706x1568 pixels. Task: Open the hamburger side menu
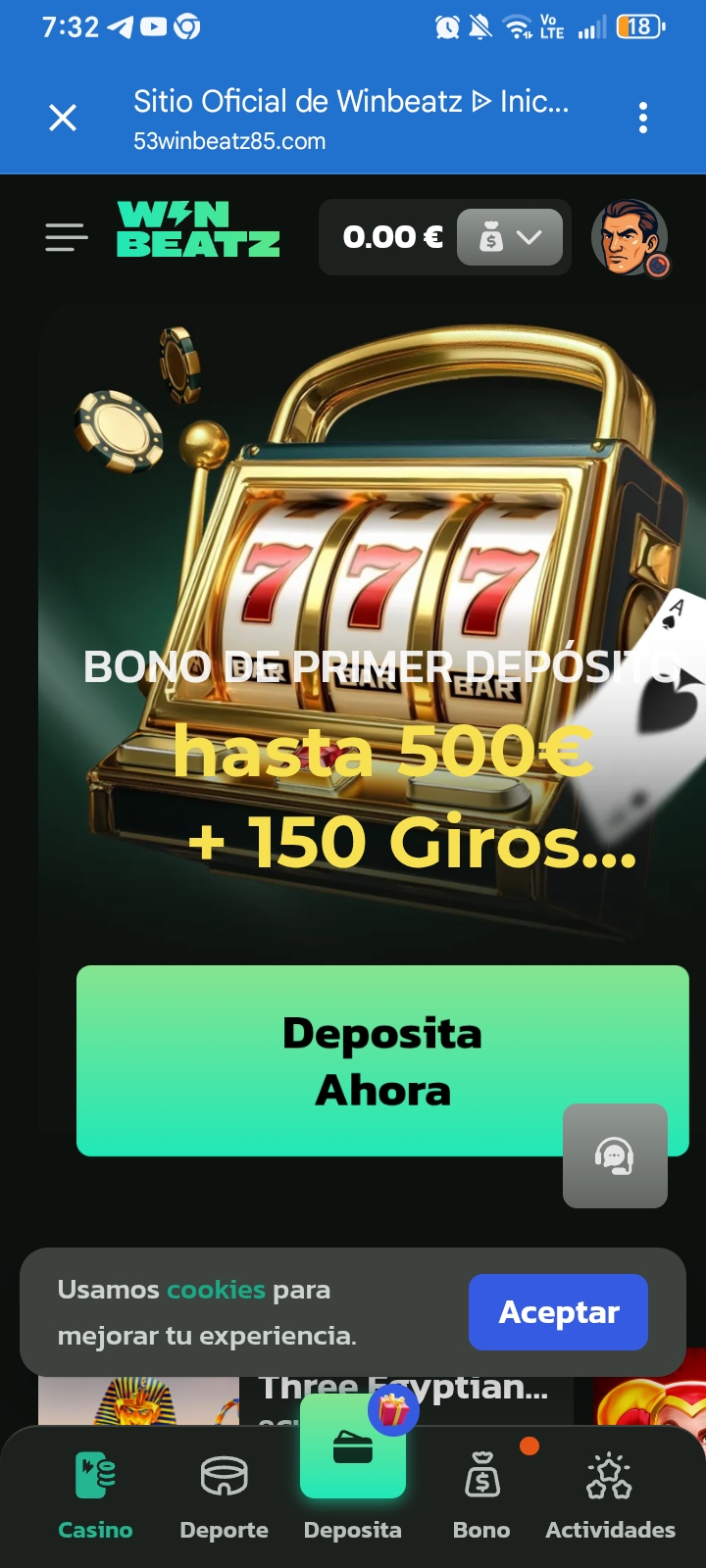coord(67,237)
